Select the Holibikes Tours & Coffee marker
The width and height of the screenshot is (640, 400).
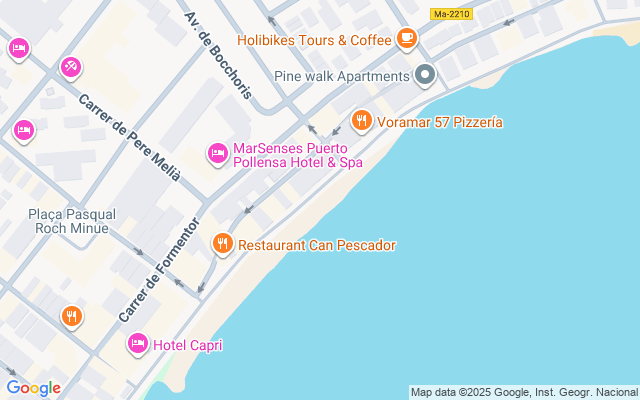(x=406, y=39)
